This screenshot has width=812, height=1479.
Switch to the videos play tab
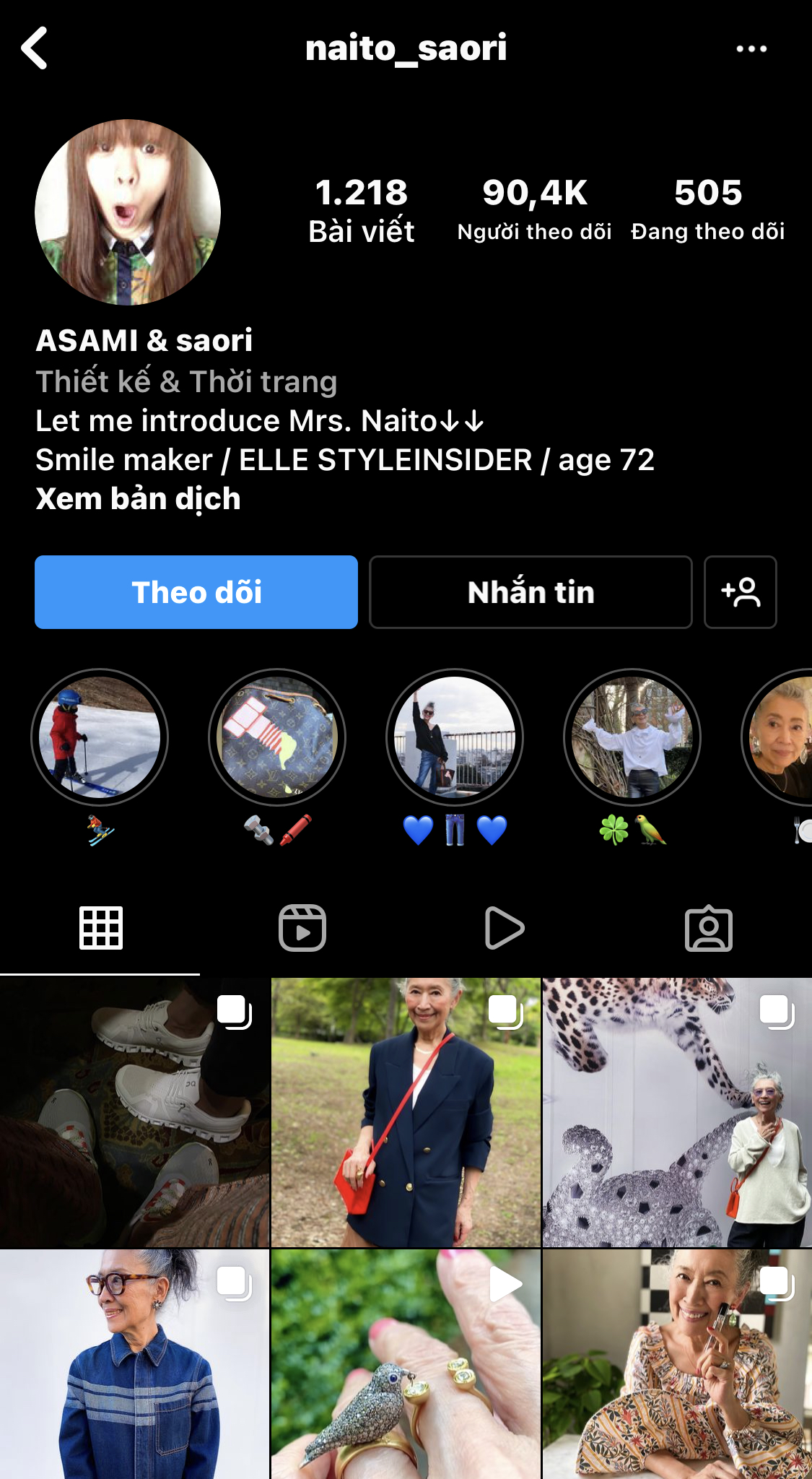tap(505, 928)
